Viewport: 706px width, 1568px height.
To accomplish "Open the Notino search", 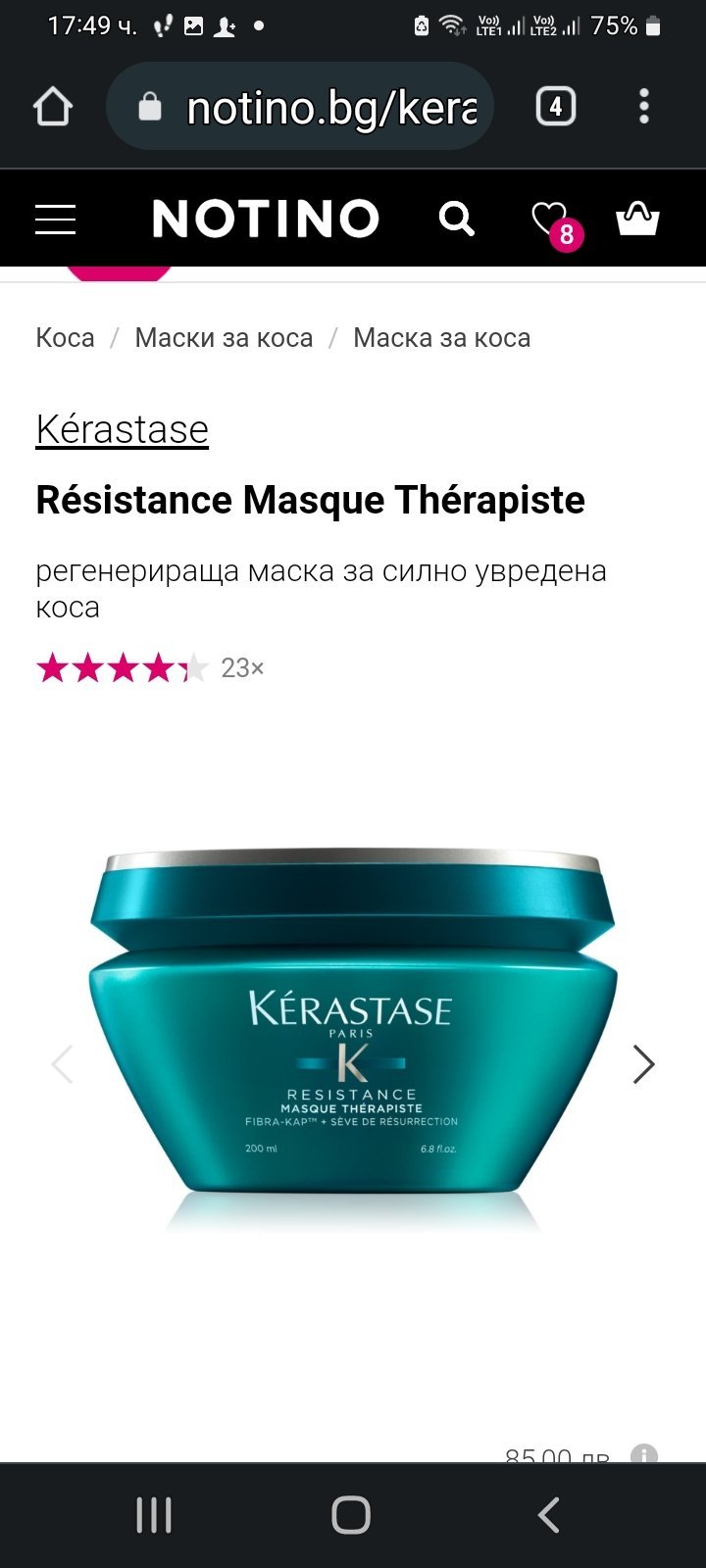I will click(x=456, y=219).
